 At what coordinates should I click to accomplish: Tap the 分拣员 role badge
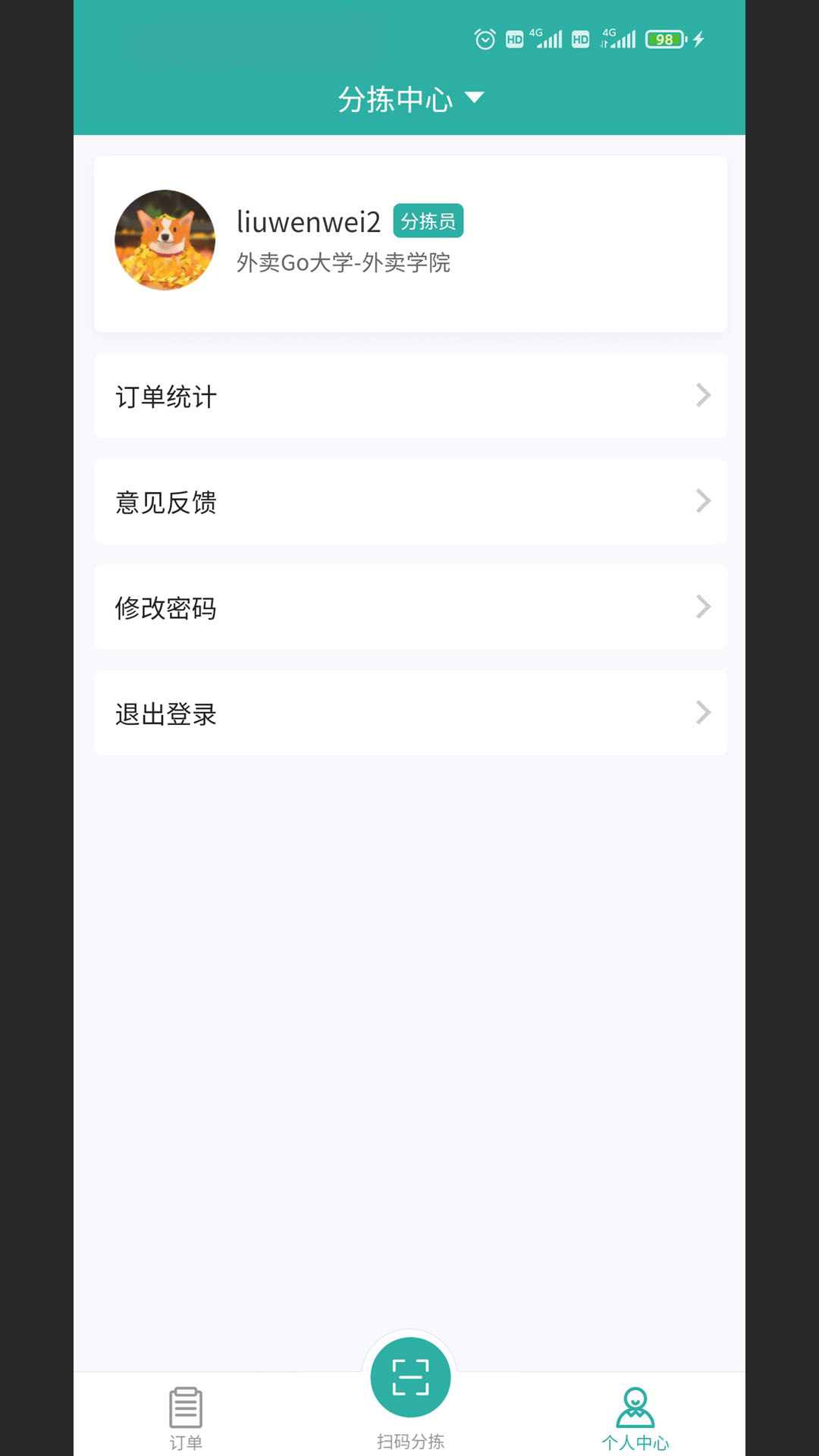(428, 221)
